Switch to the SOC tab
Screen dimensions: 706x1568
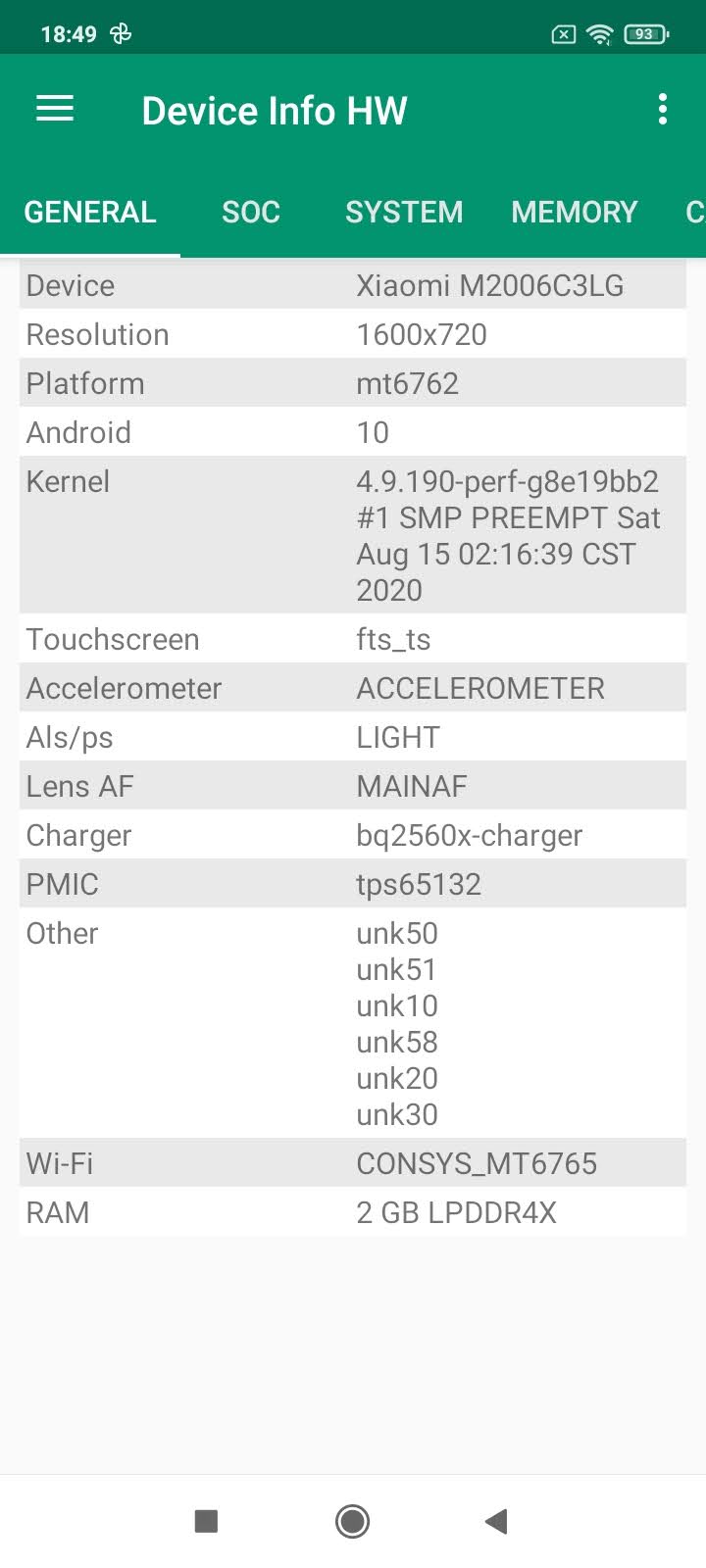[x=251, y=212]
